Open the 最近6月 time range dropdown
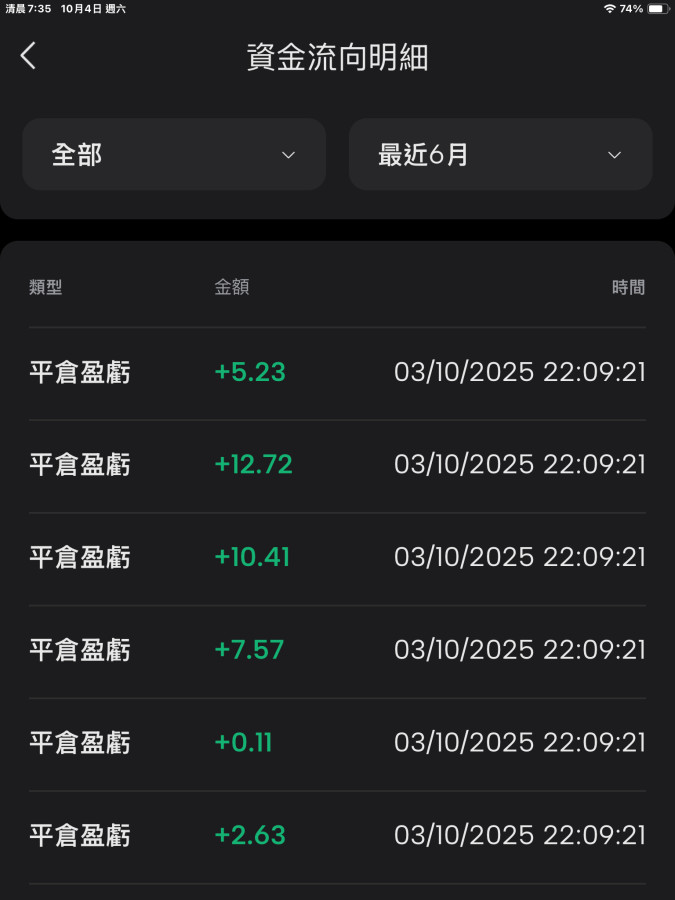The height and width of the screenshot is (900, 675). (x=500, y=155)
